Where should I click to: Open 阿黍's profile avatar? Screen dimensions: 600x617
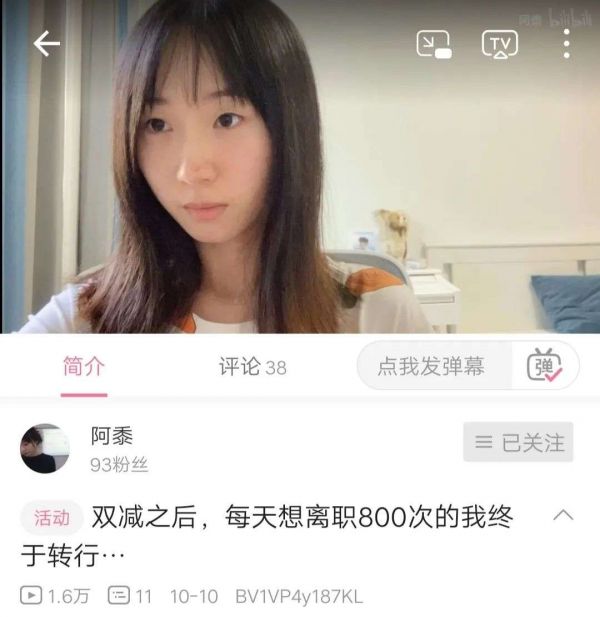pyautogui.click(x=46, y=449)
